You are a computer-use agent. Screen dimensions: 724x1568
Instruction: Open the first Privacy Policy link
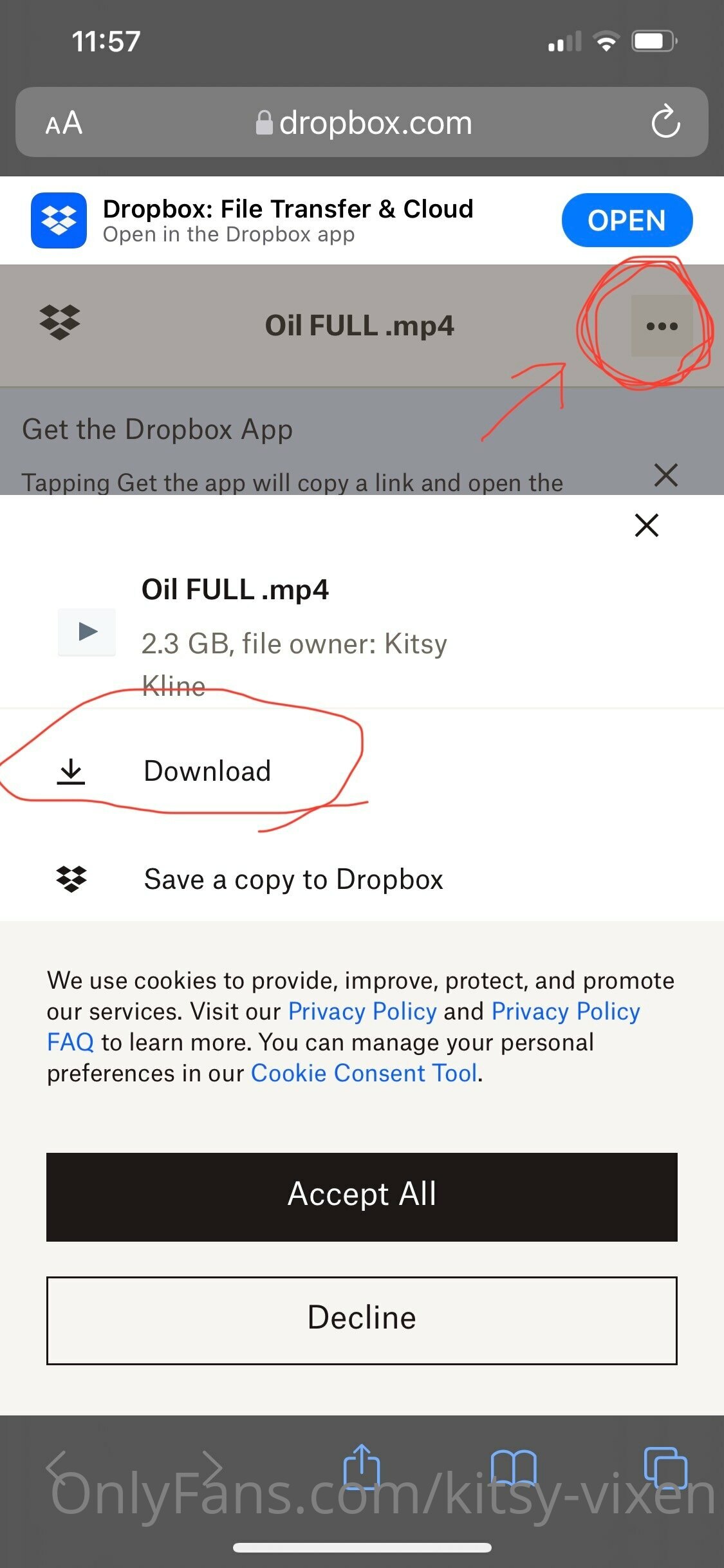coord(362,1011)
